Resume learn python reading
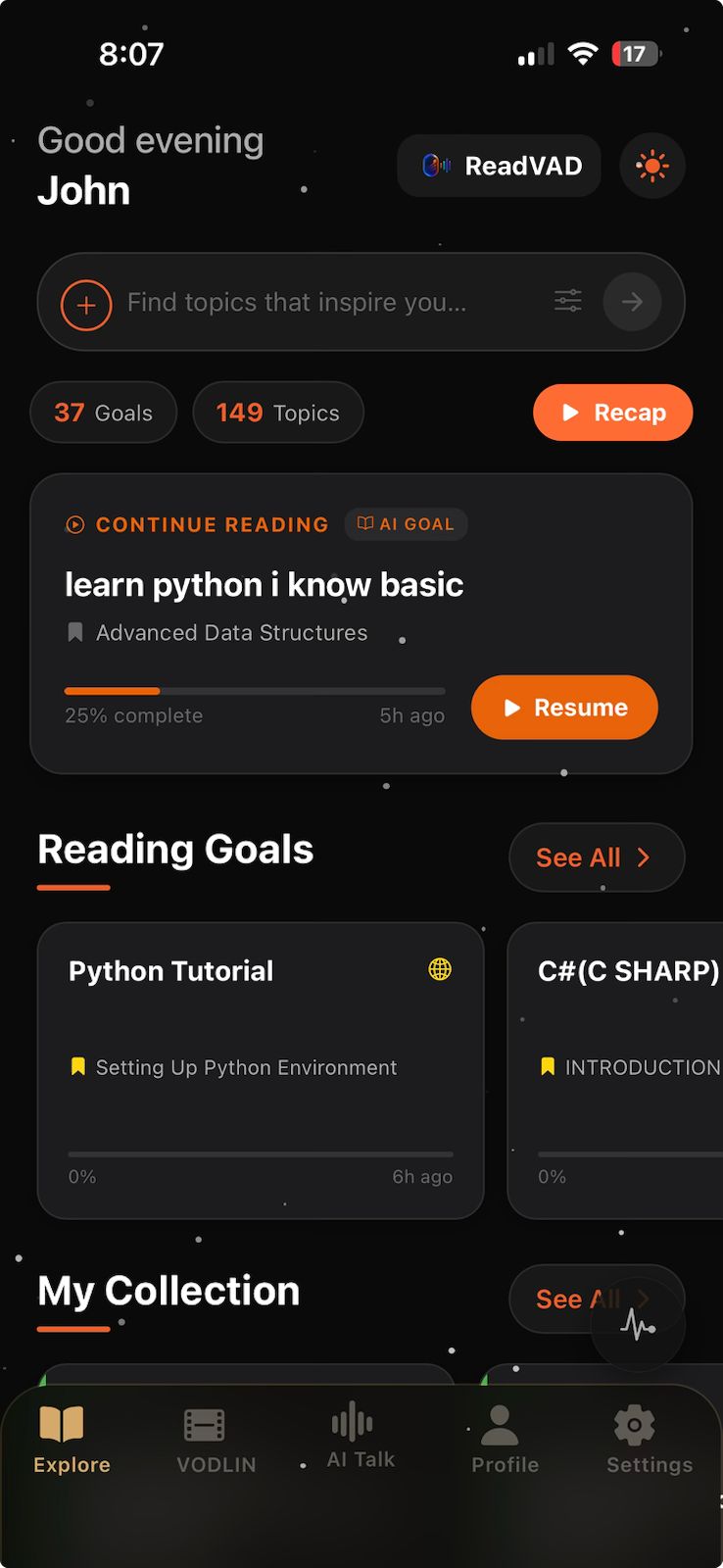The image size is (723, 1568). [564, 708]
